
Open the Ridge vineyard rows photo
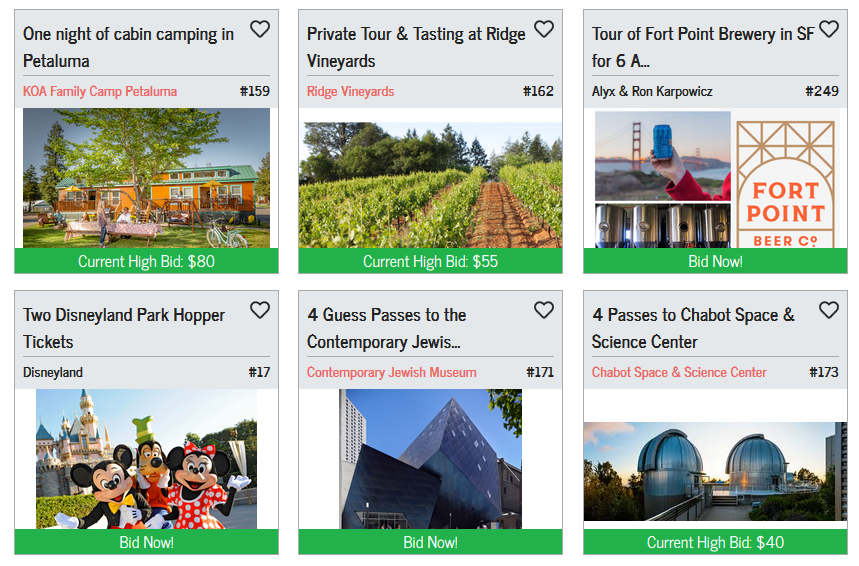430,185
